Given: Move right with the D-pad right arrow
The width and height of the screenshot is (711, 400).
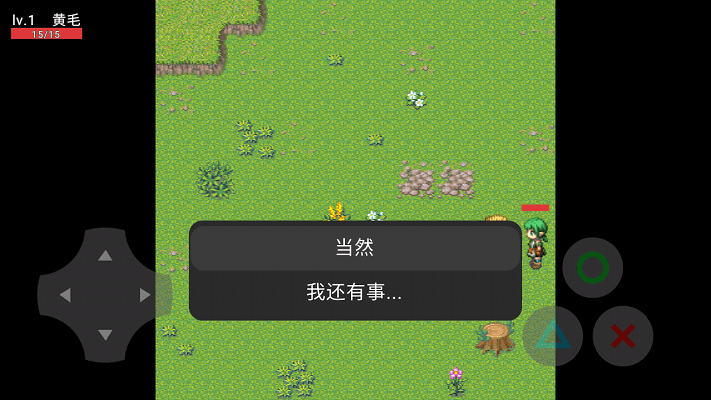Looking at the screenshot, I should pyautogui.click(x=145, y=295).
